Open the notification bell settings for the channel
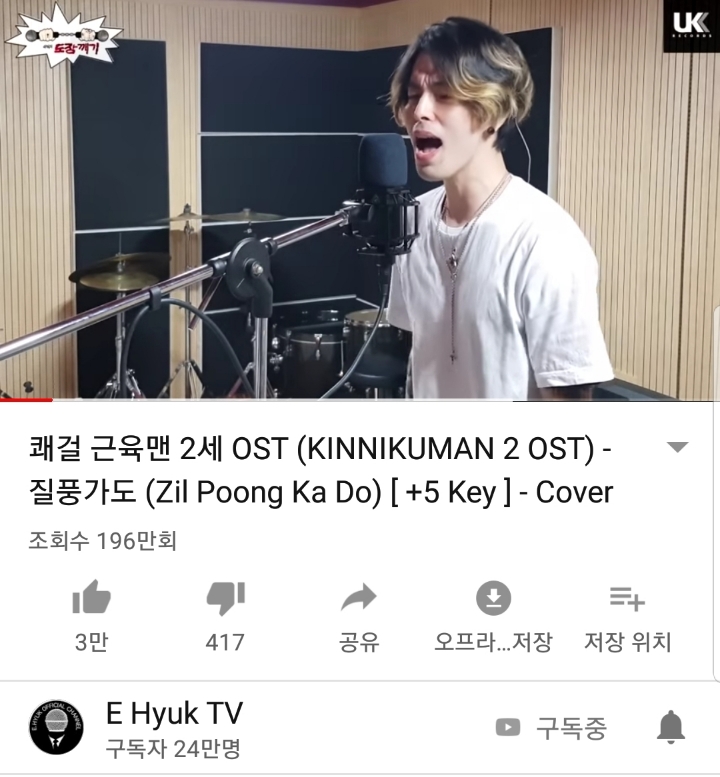The image size is (720, 777). (x=671, y=728)
